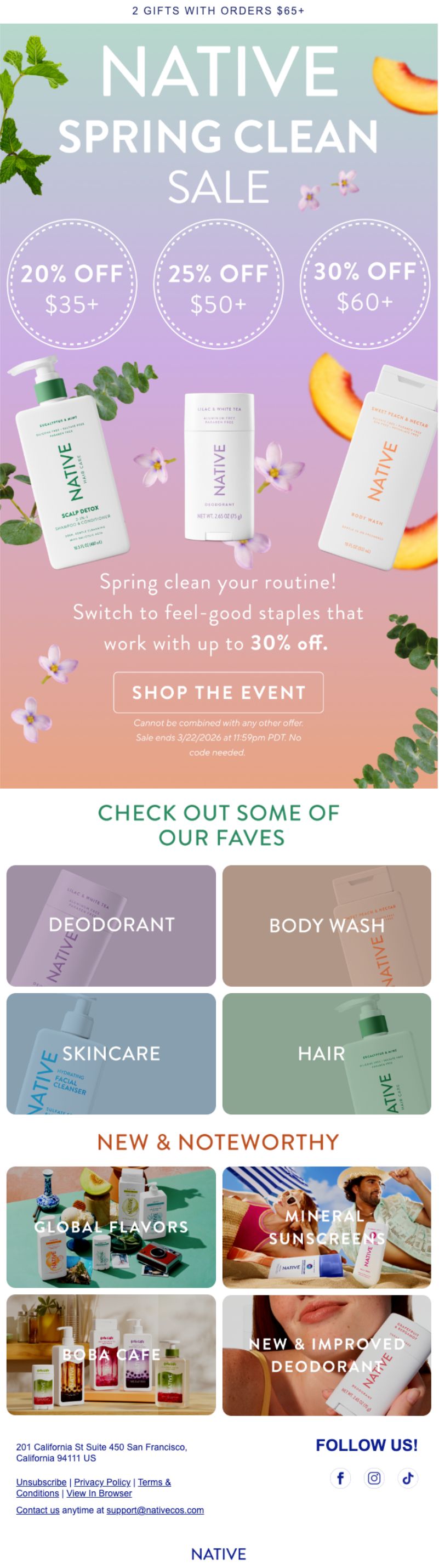Open Native's TikTok profile
The width and height of the screenshot is (439, 1568).
click(x=407, y=1478)
